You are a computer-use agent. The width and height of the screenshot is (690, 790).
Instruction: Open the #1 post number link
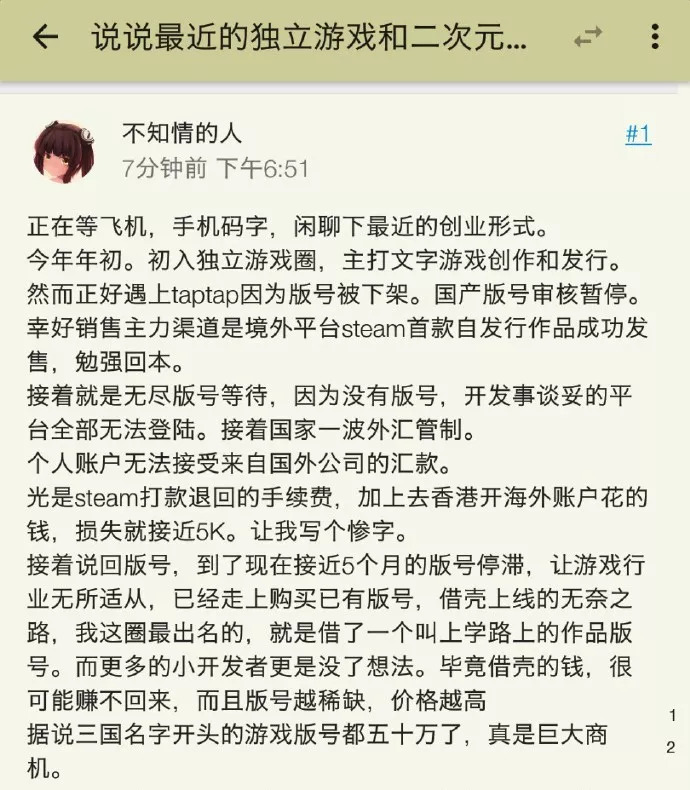638,134
